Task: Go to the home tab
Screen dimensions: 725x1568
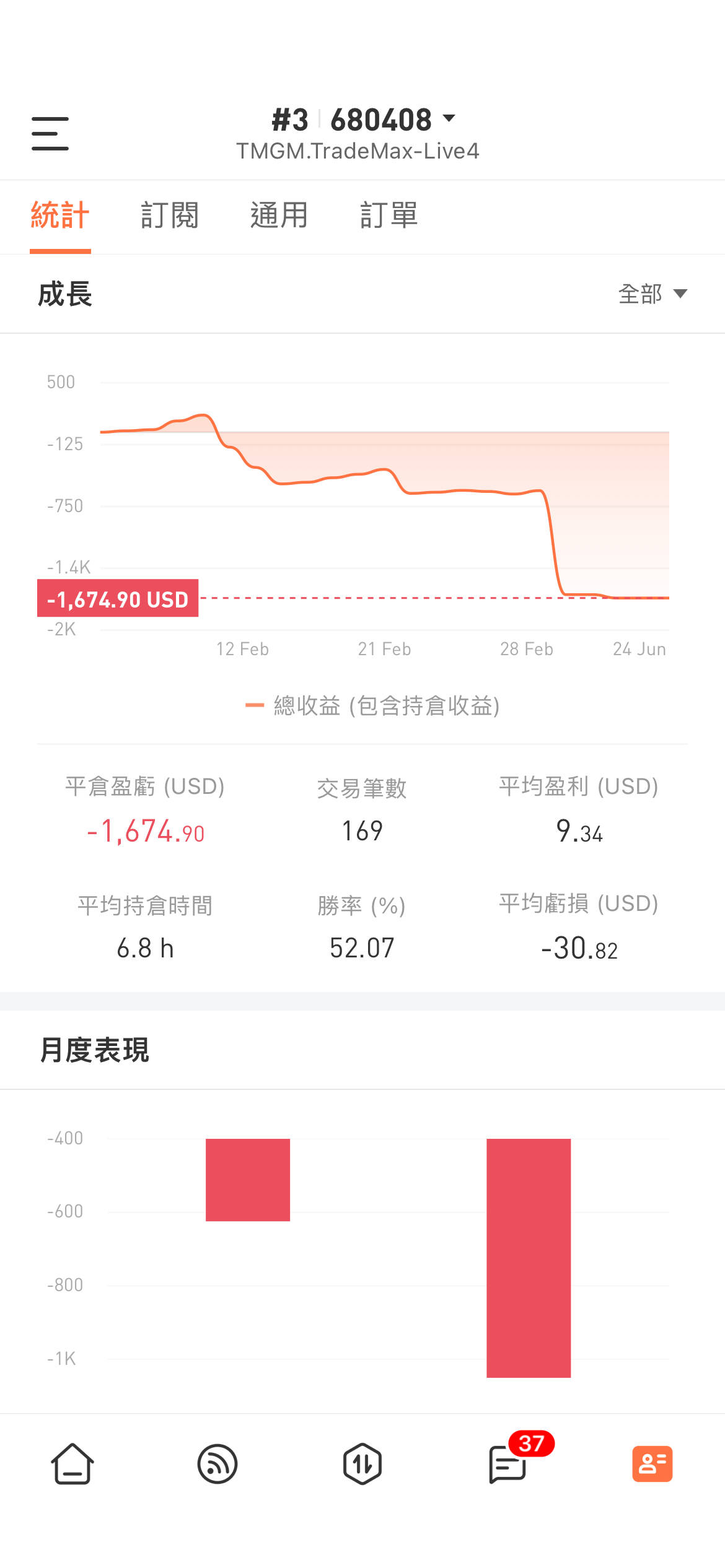Action: (x=72, y=1464)
